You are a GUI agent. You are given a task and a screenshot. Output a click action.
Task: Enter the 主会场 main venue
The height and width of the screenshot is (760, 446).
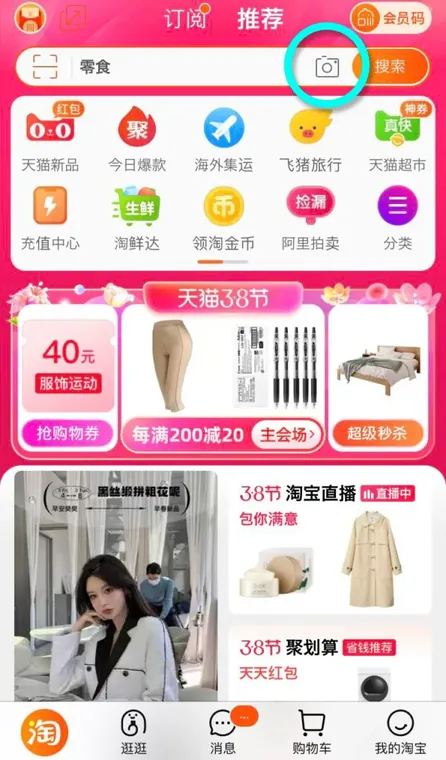point(287,435)
